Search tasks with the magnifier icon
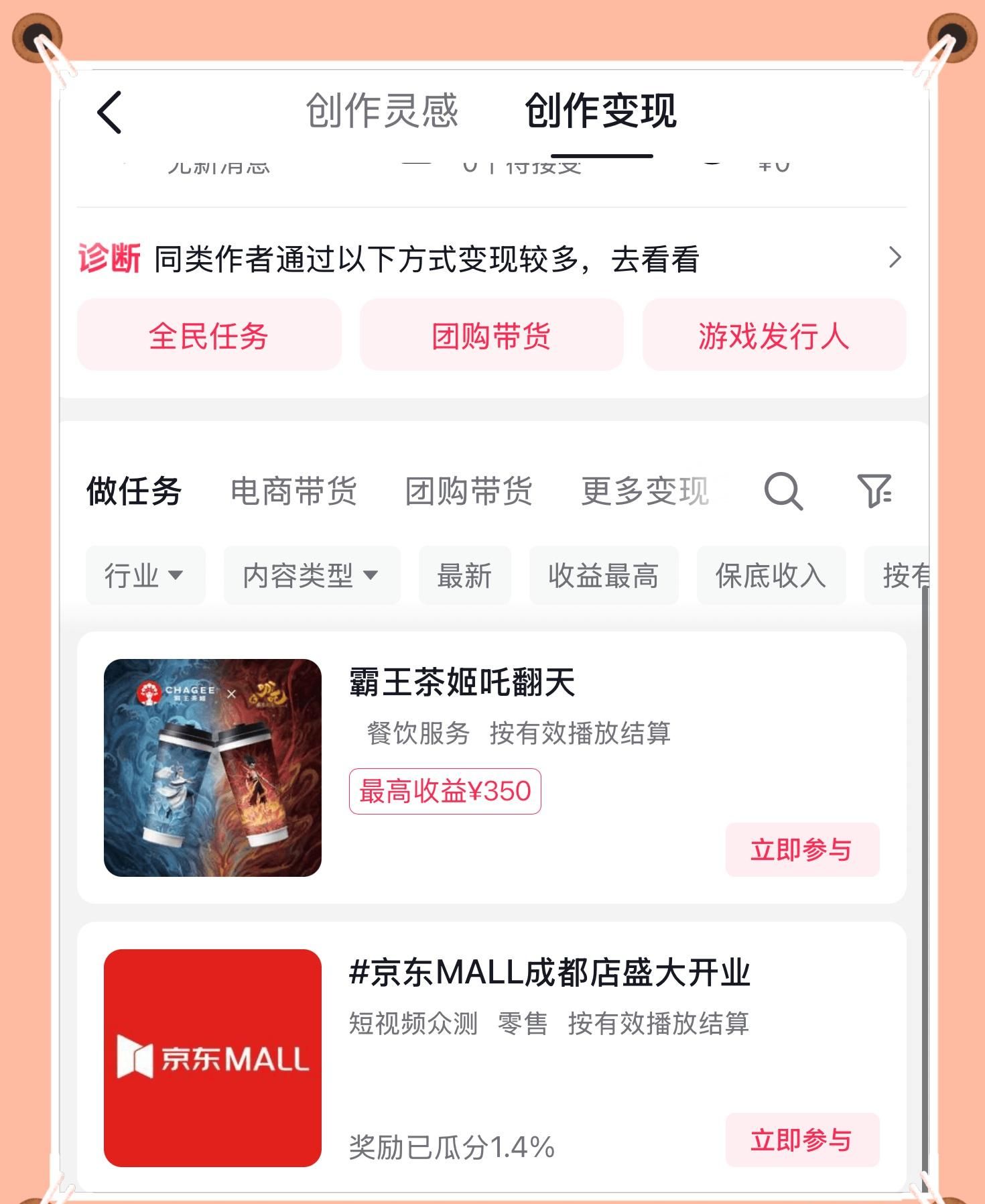Image resolution: width=985 pixels, height=1204 pixels. 783,491
